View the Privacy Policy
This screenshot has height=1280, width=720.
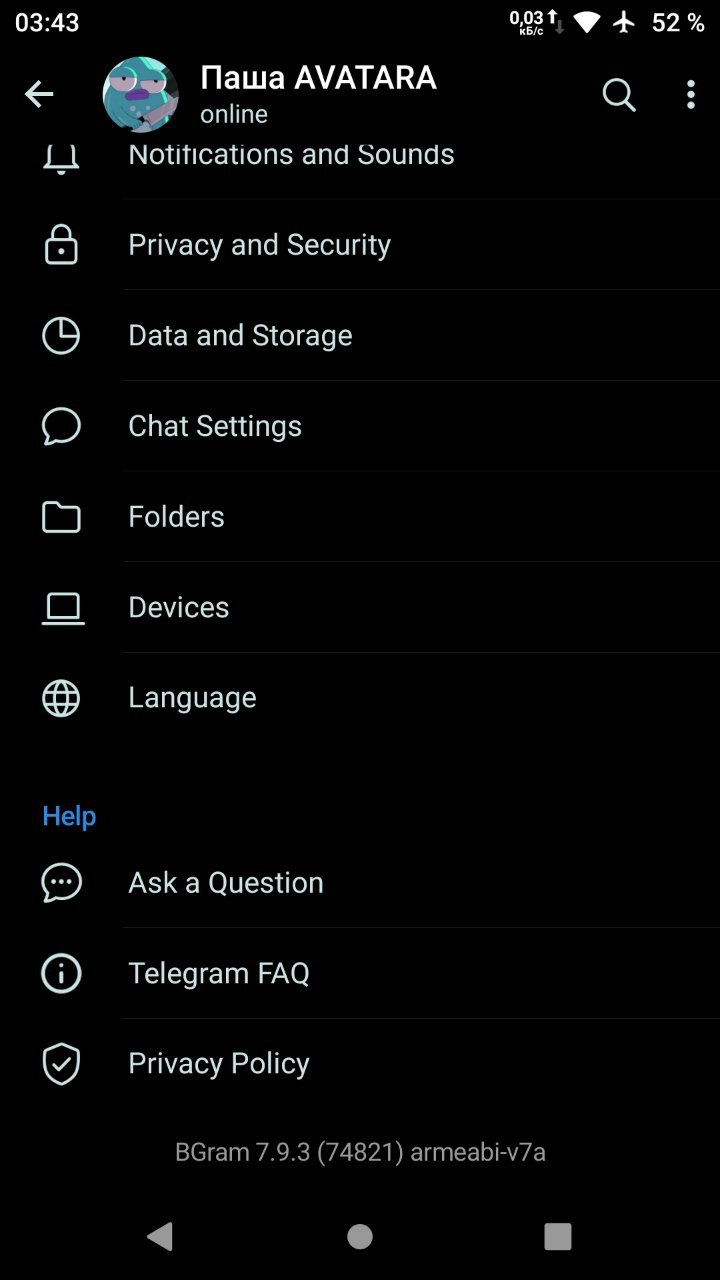coord(360,1064)
